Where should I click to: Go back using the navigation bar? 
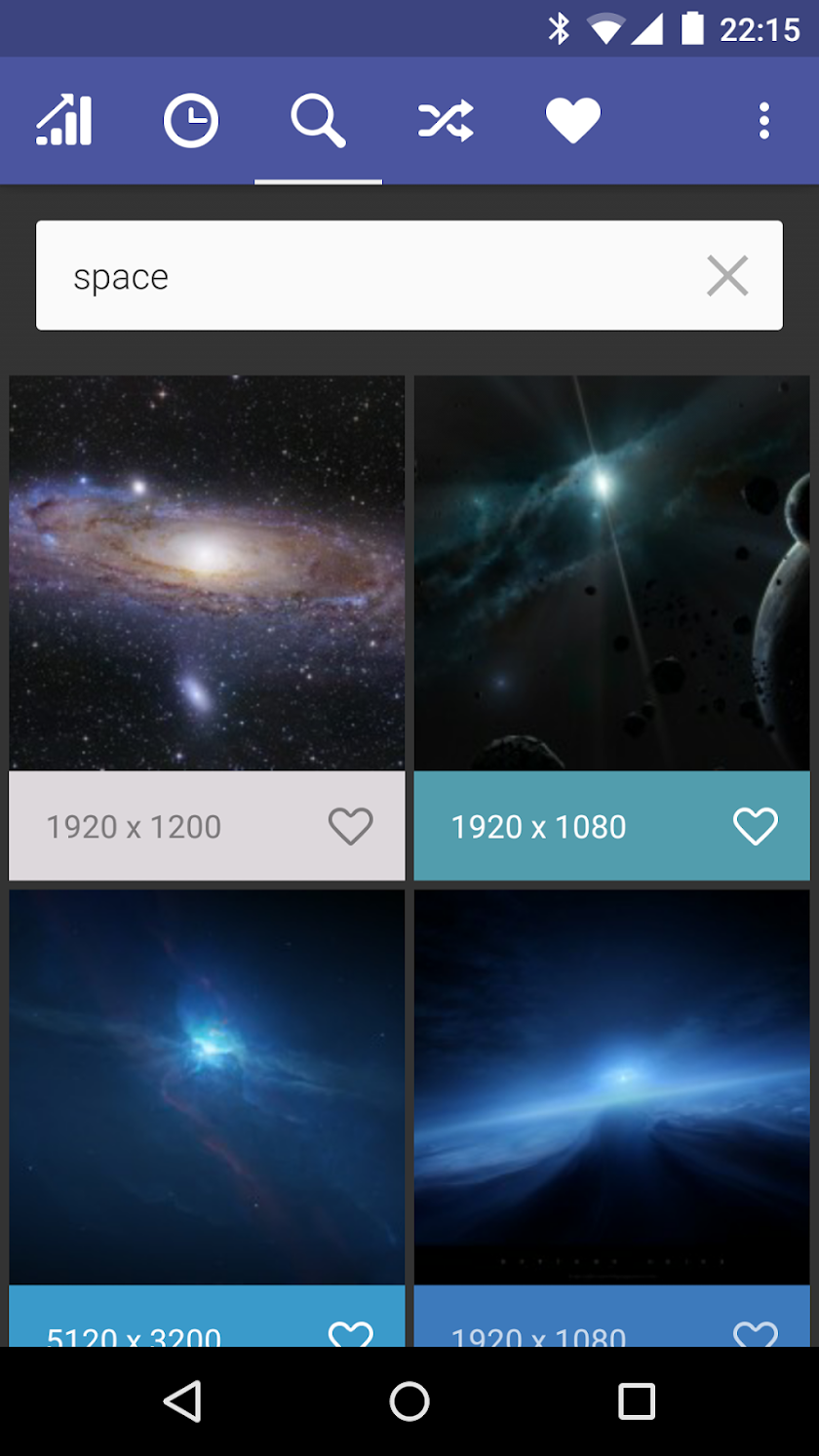click(x=182, y=1401)
